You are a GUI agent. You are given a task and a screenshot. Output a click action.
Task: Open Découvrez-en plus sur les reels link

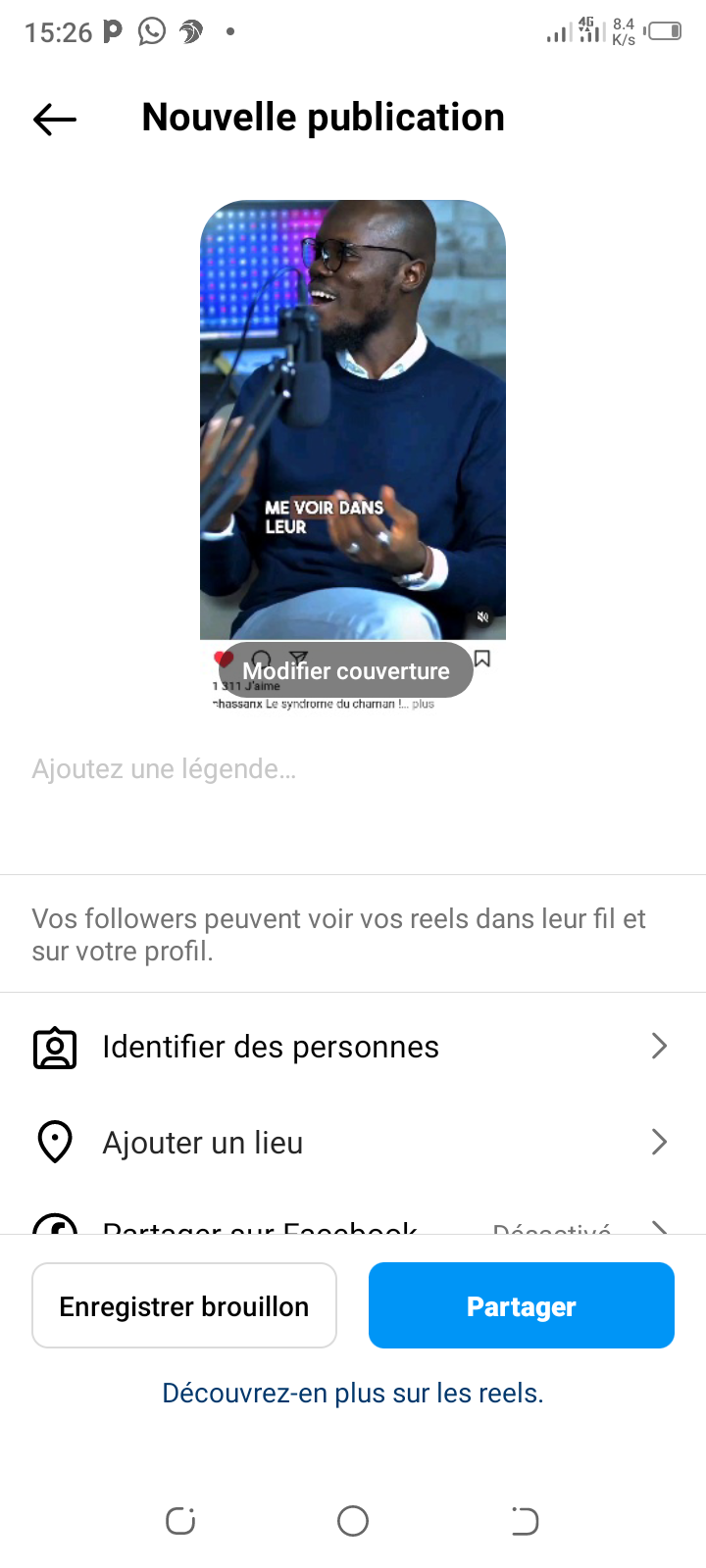tap(353, 1393)
